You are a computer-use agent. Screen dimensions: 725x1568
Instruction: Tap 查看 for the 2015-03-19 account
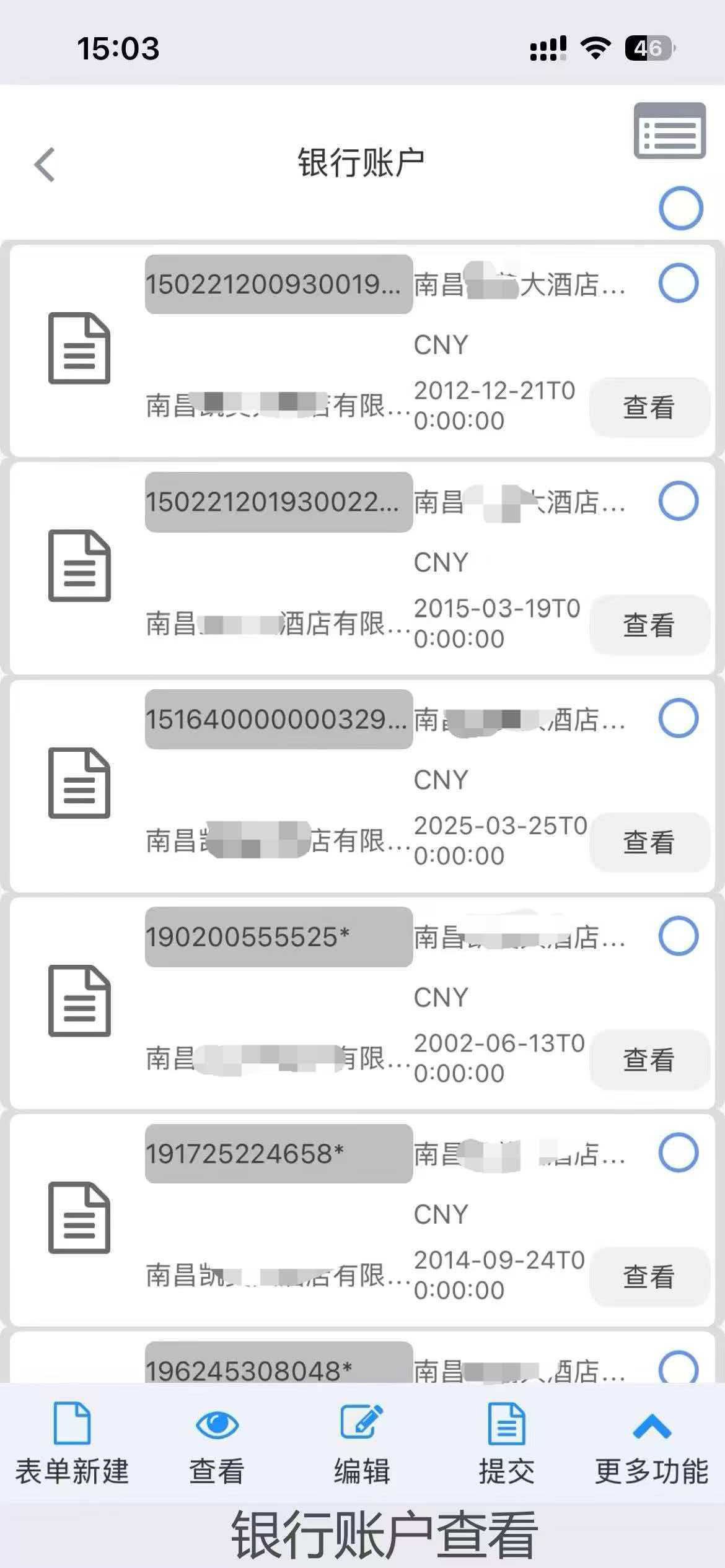(648, 625)
